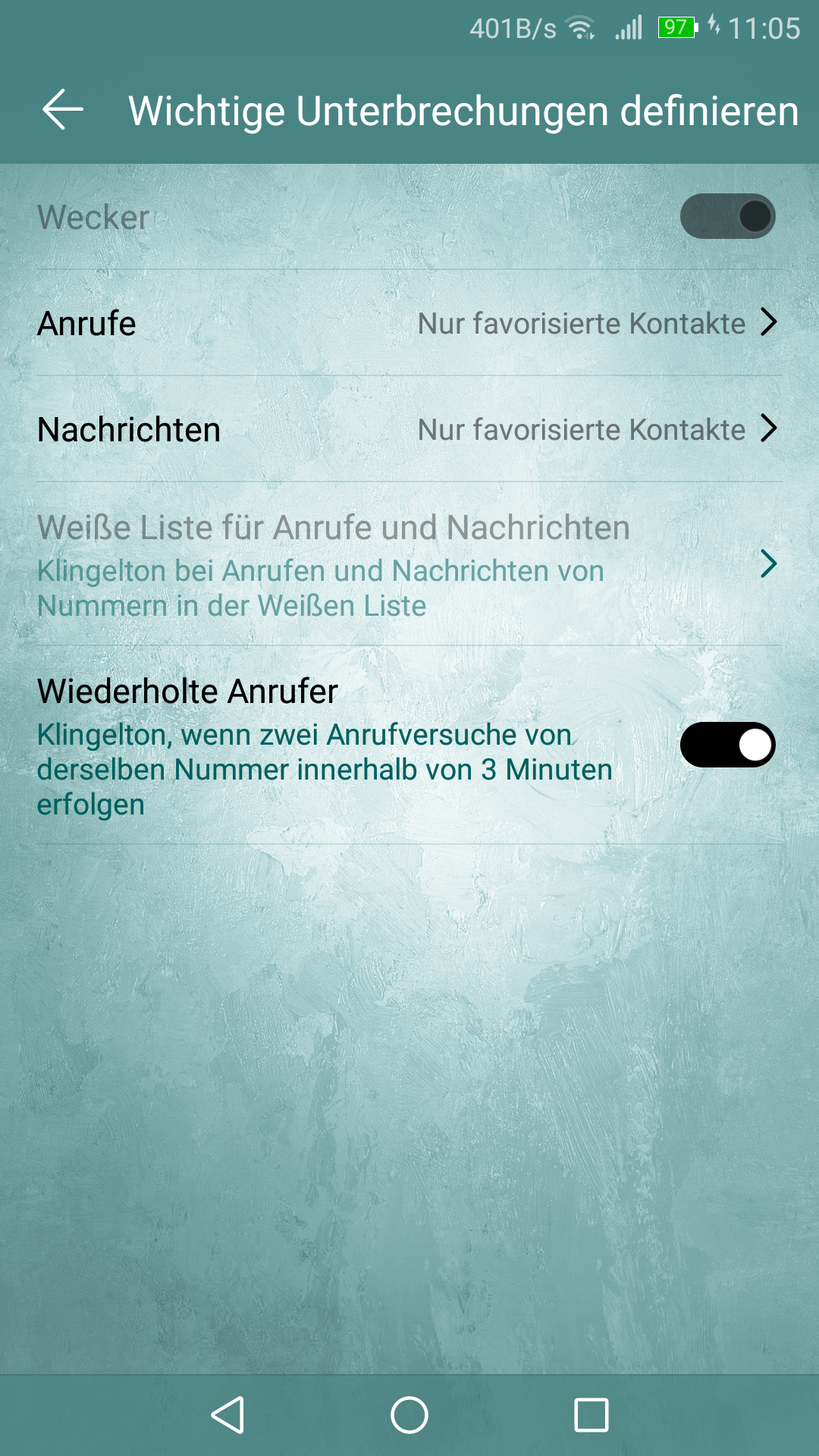Tap the system home button
The height and width of the screenshot is (1456, 819).
tap(409, 1415)
